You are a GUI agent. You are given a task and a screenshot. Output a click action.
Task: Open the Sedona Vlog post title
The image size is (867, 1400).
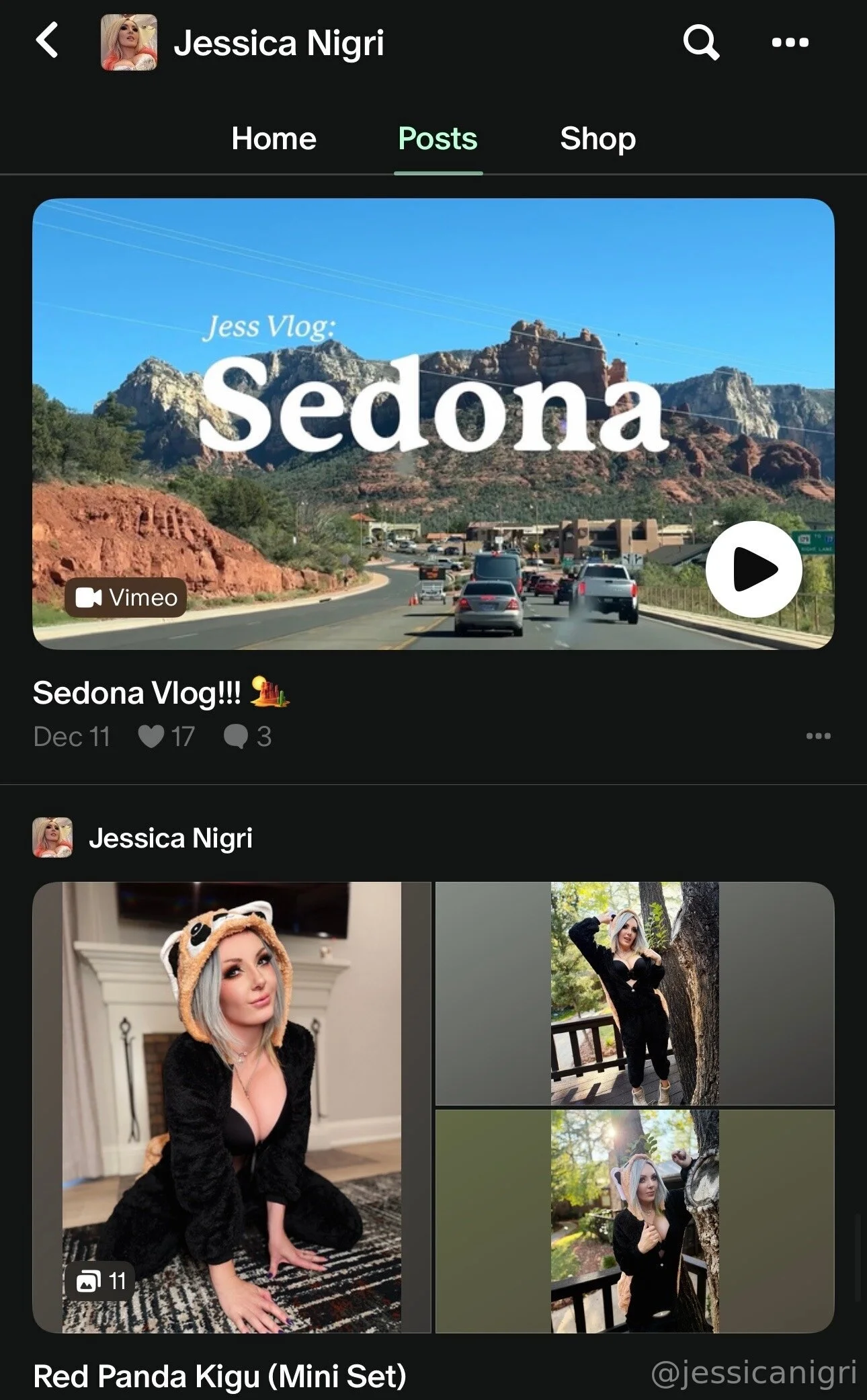click(137, 693)
